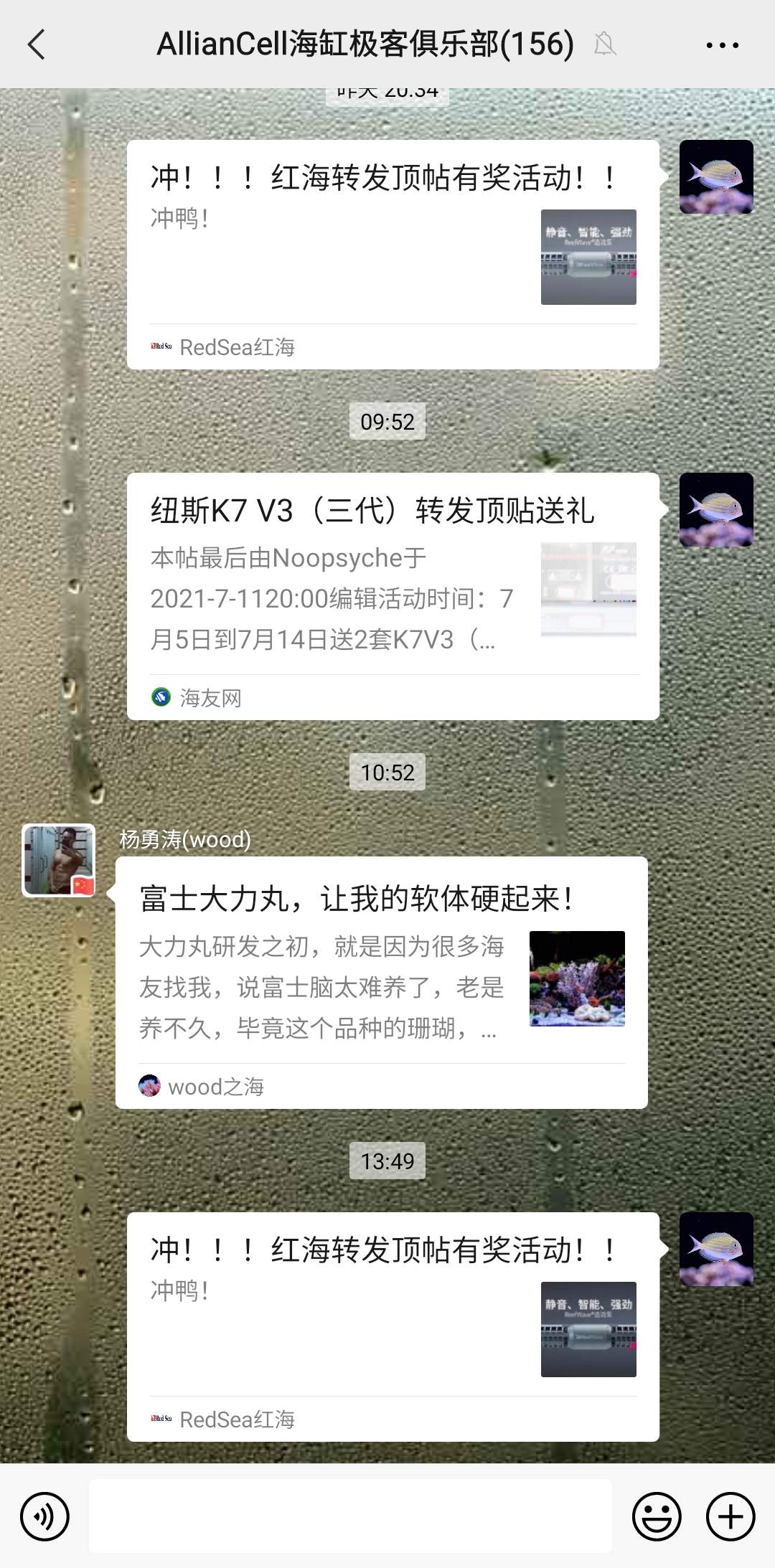Open the topmost 红海转发顶帖有奖活动 card
Screen dimensions: 775x1568
click(393, 254)
